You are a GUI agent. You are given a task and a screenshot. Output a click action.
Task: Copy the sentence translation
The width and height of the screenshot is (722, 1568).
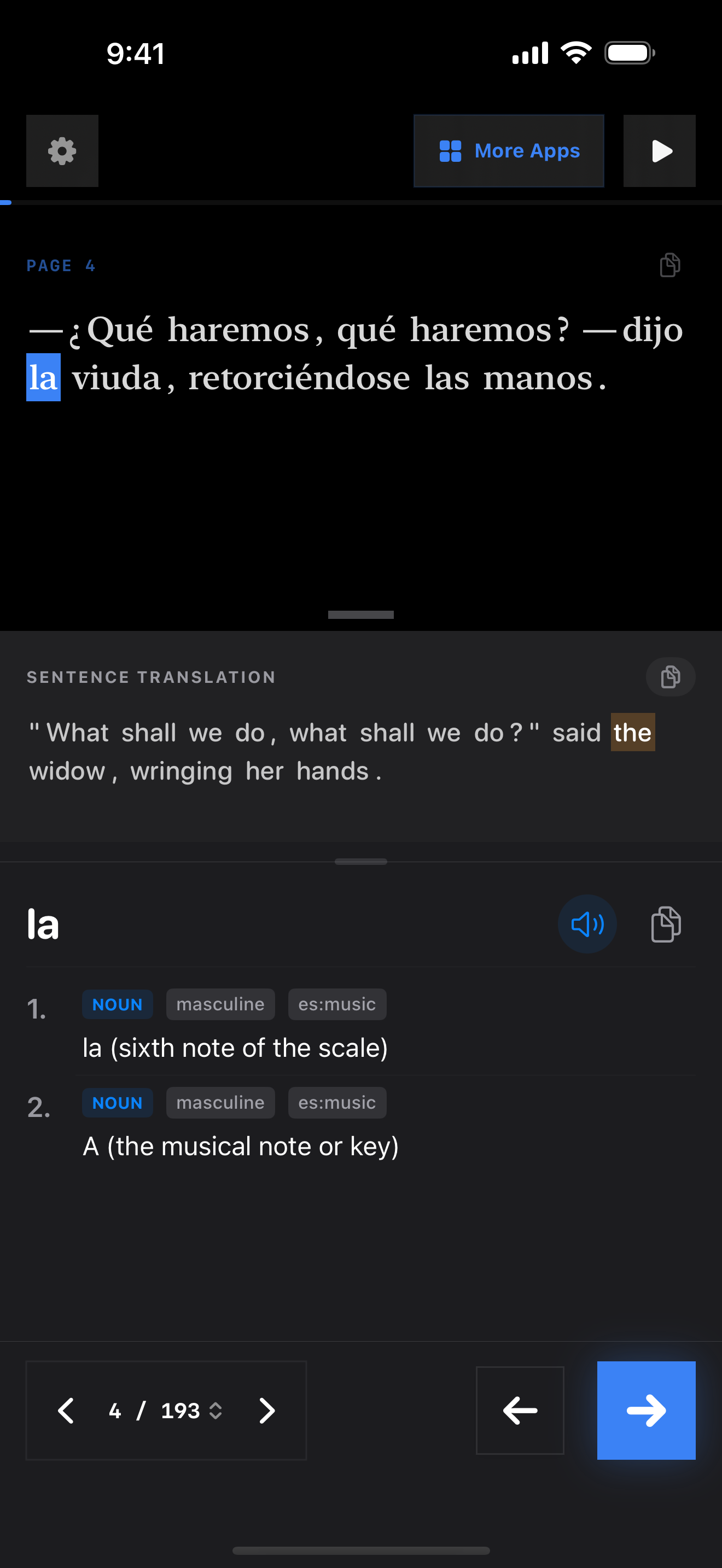669,677
